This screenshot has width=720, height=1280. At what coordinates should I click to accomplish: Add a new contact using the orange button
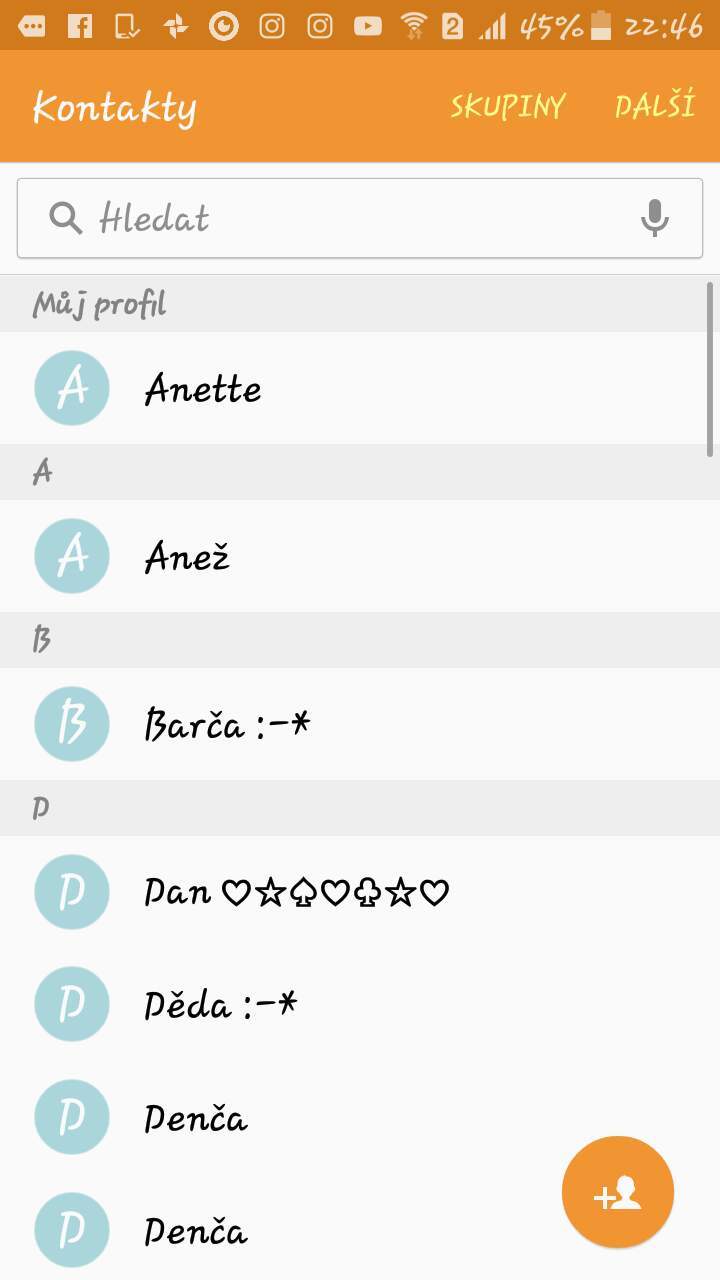tap(618, 1192)
